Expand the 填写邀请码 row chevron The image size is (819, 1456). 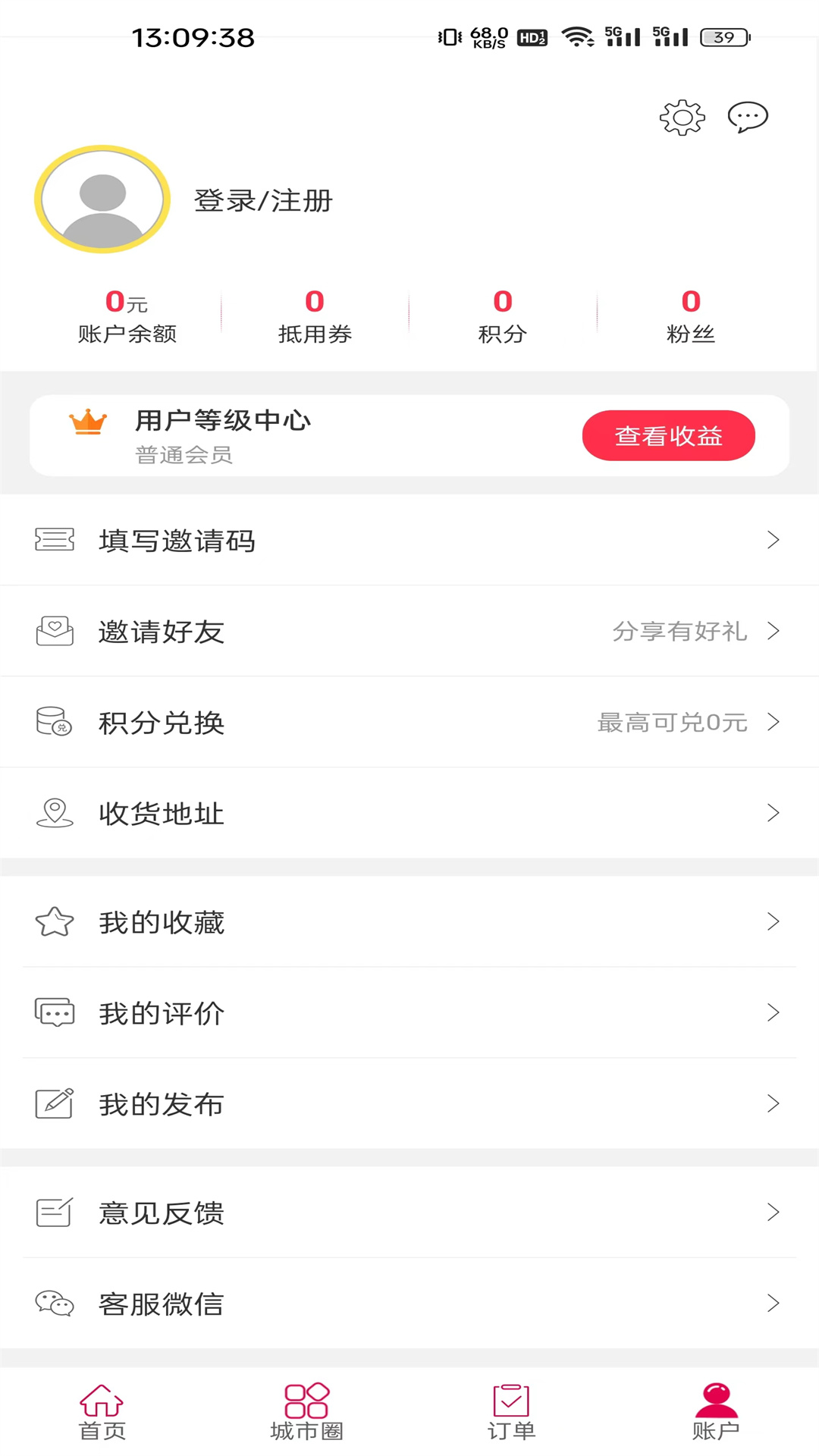click(773, 540)
